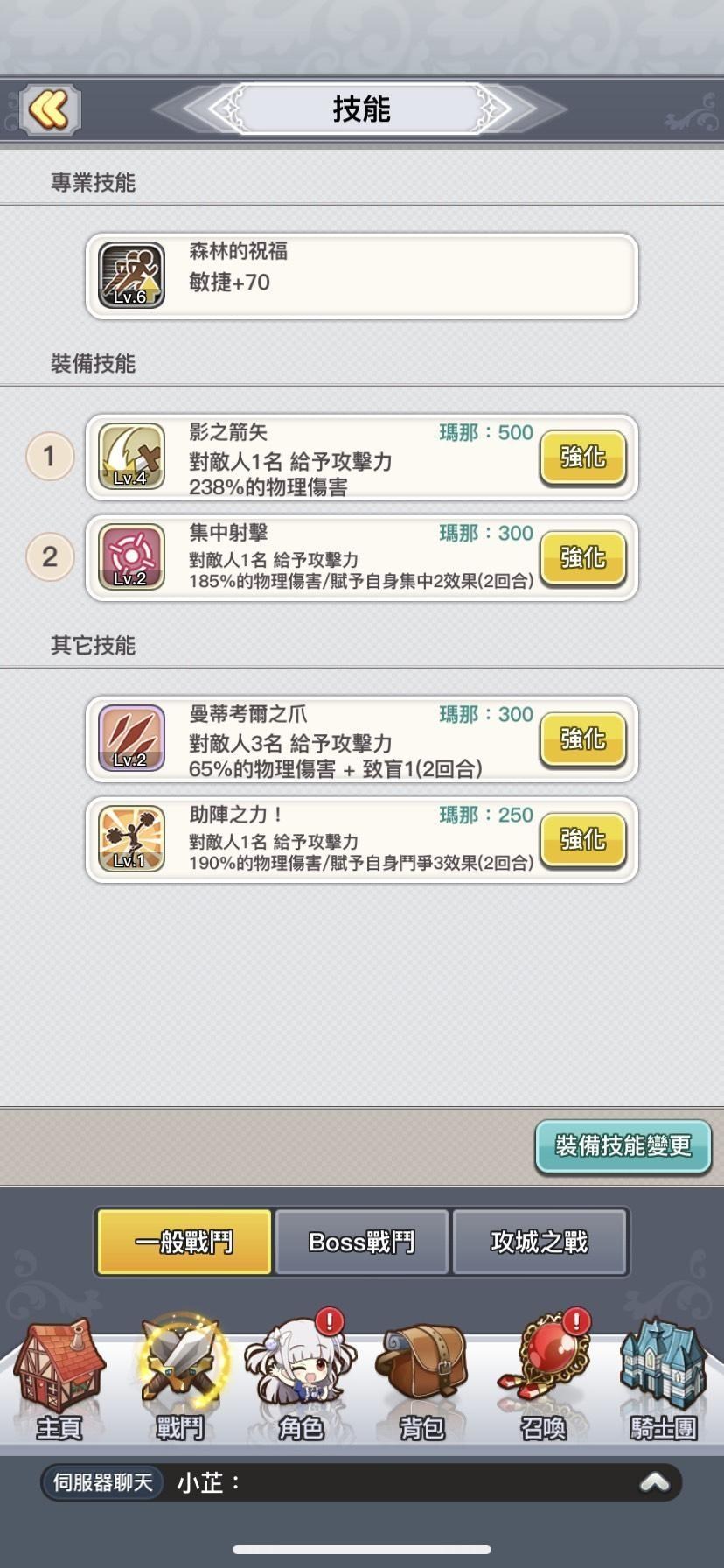The height and width of the screenshot is (1568, 724).
Task: Upgrade 集中射擊 with 強化 button
Action: (582, 557)
